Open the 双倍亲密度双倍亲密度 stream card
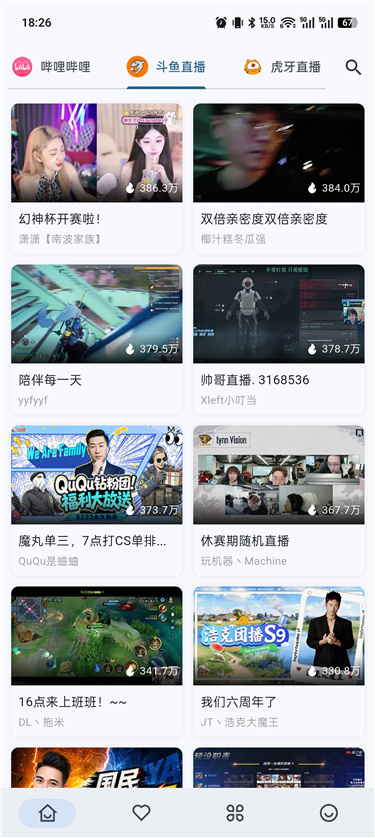 click(x=279, y=179)
